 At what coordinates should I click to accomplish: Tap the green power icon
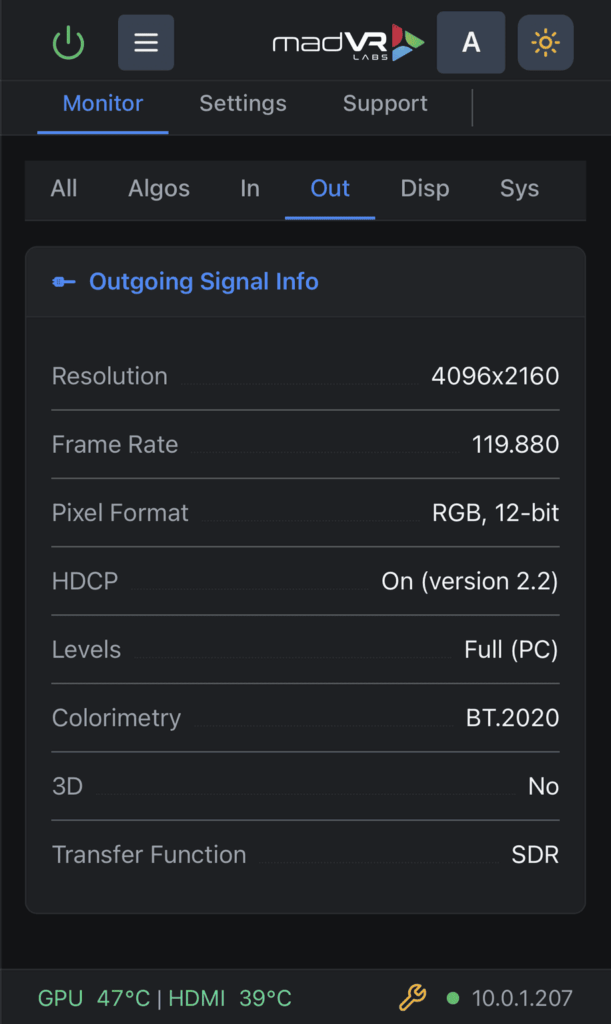click(68, 43)
